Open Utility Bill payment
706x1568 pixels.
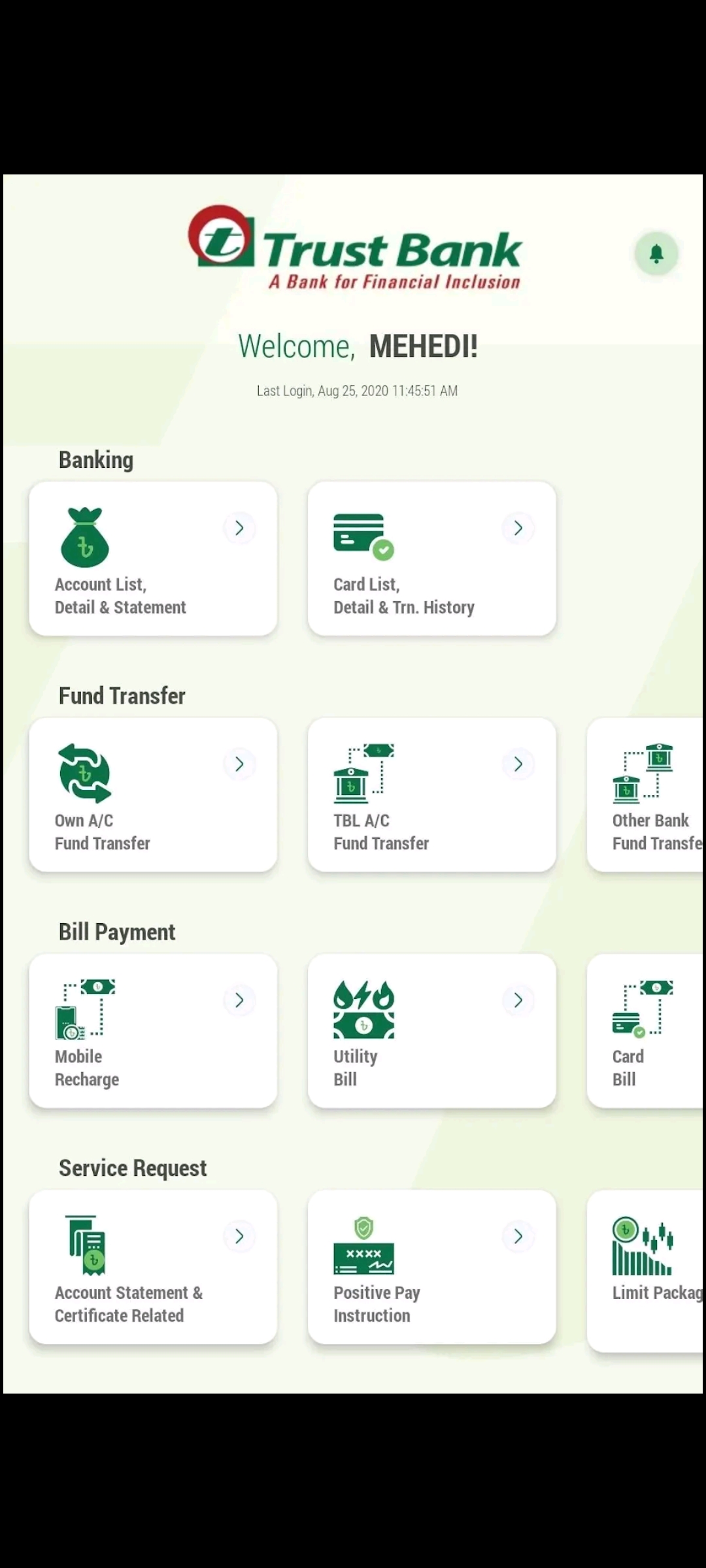(432, 1031)
